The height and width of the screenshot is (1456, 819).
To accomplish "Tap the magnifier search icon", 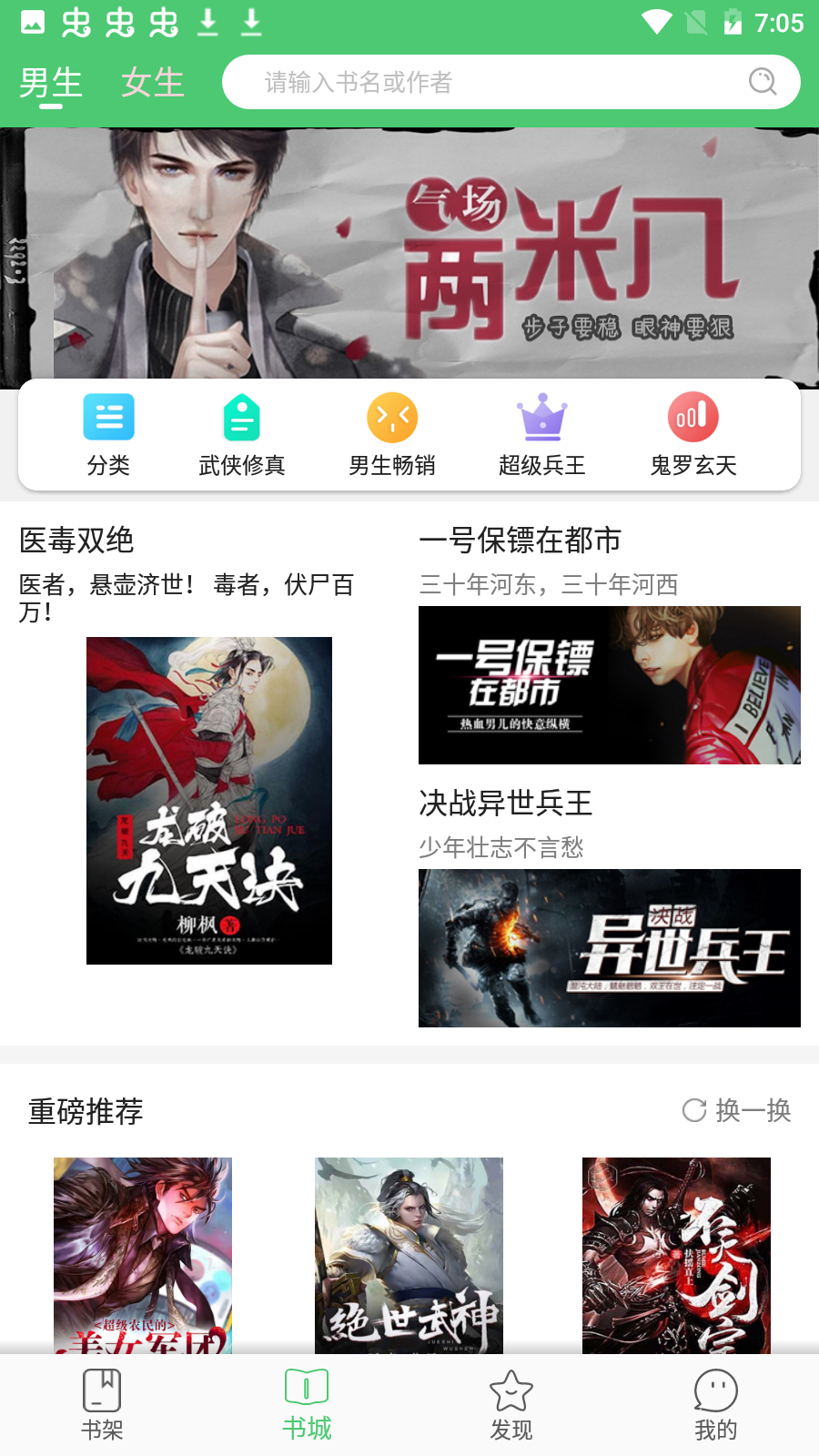I will click(762, 82).
